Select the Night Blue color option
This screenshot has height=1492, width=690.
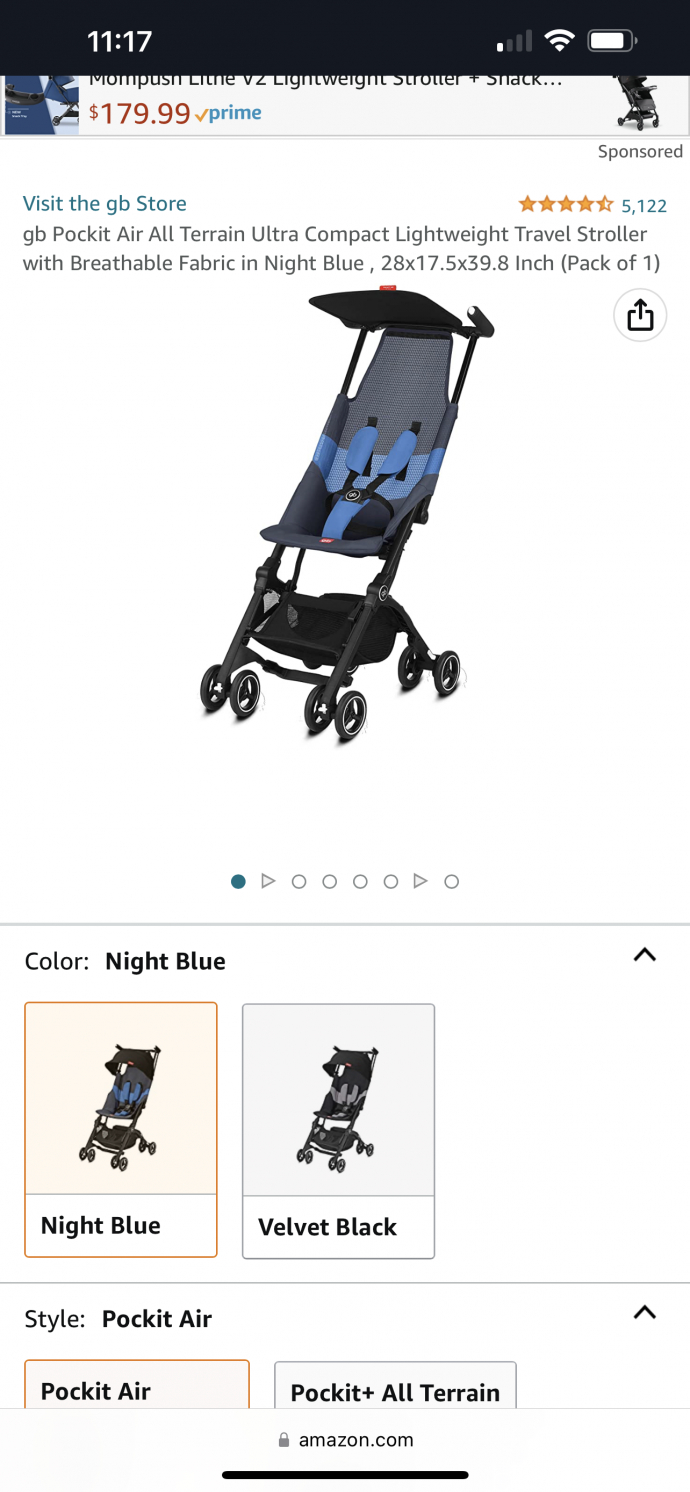(x=121, y=1129)
